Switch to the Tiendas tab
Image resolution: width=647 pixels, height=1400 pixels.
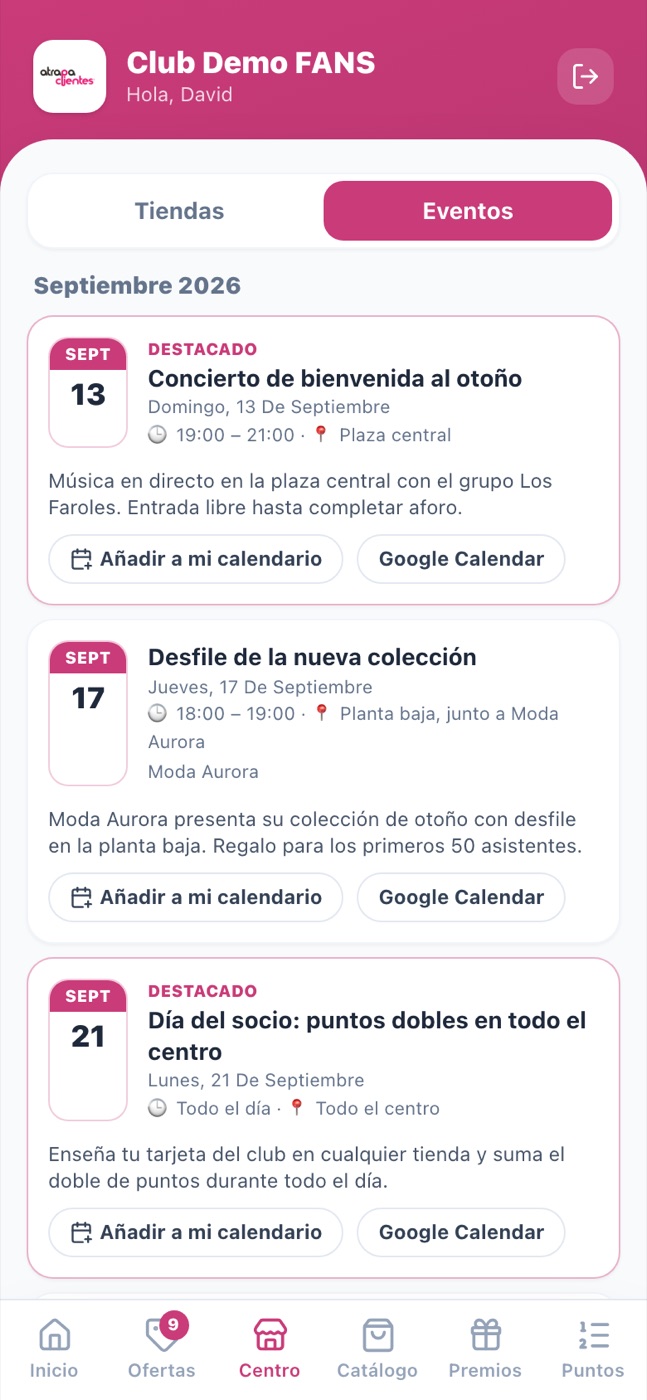click(x=179, y=211)
